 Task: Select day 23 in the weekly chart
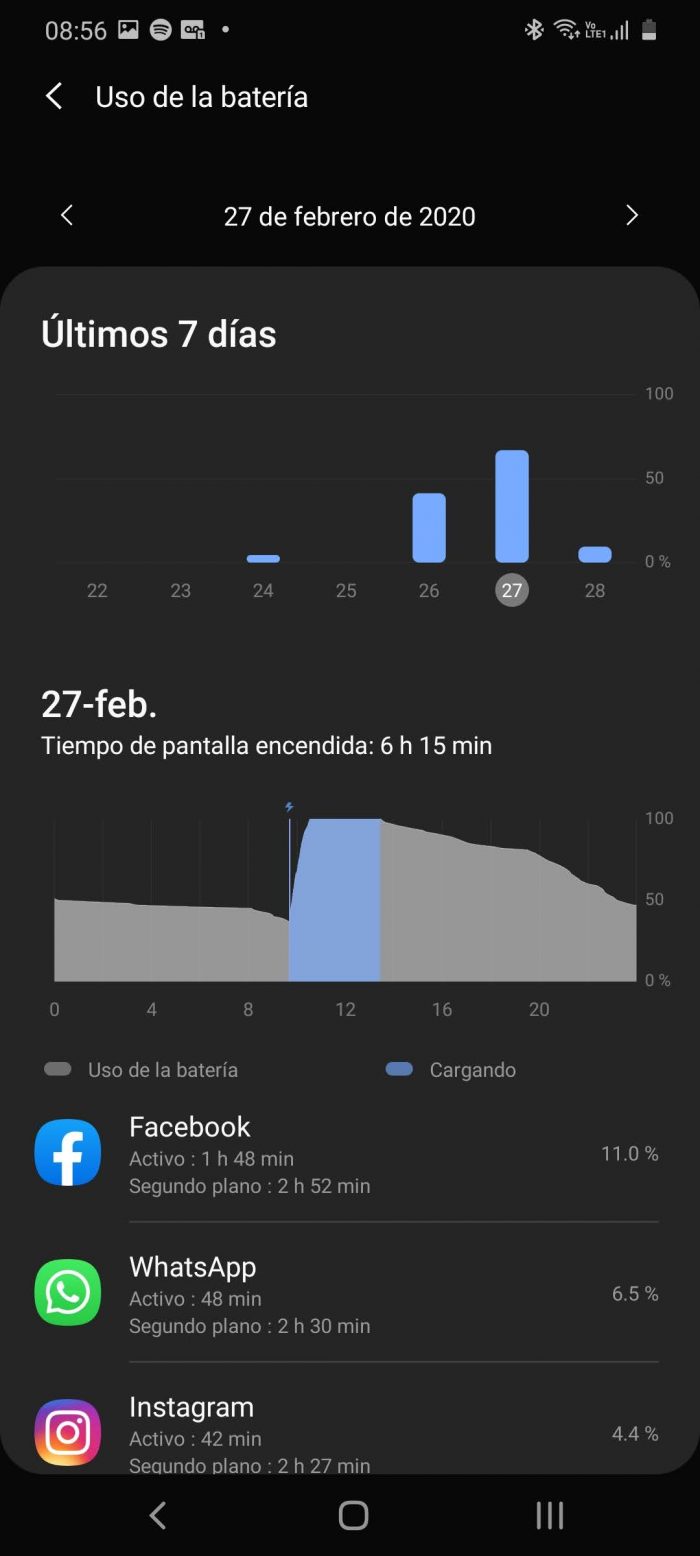coord(180,590)
